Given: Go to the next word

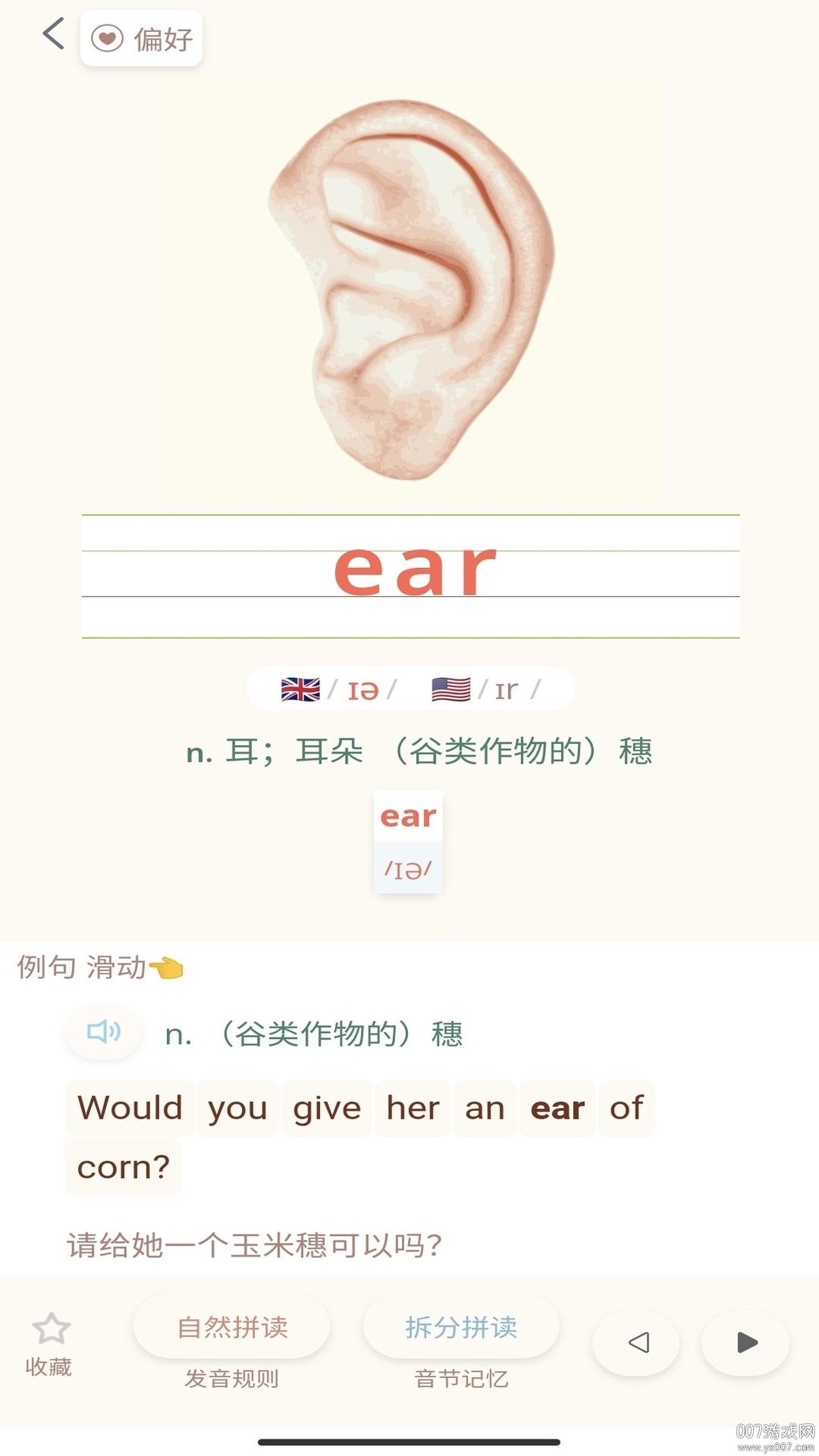Looking at the screenshot, I should [x=745, y=1342].
